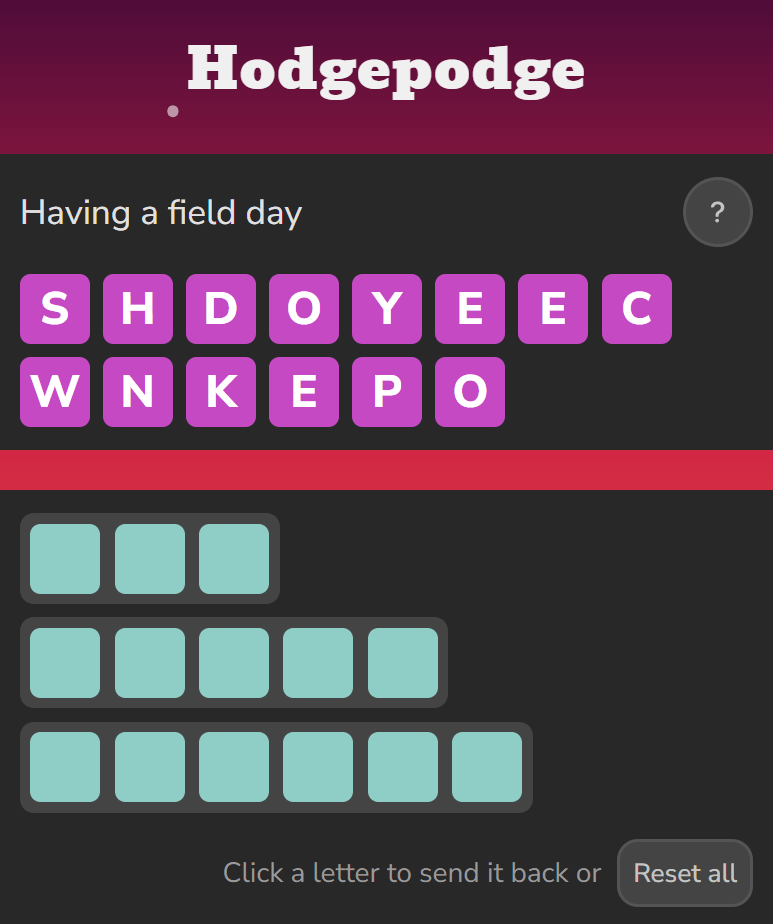Pick the O tile between D and Y
The image size is (773, 924).
click(304, 309)
